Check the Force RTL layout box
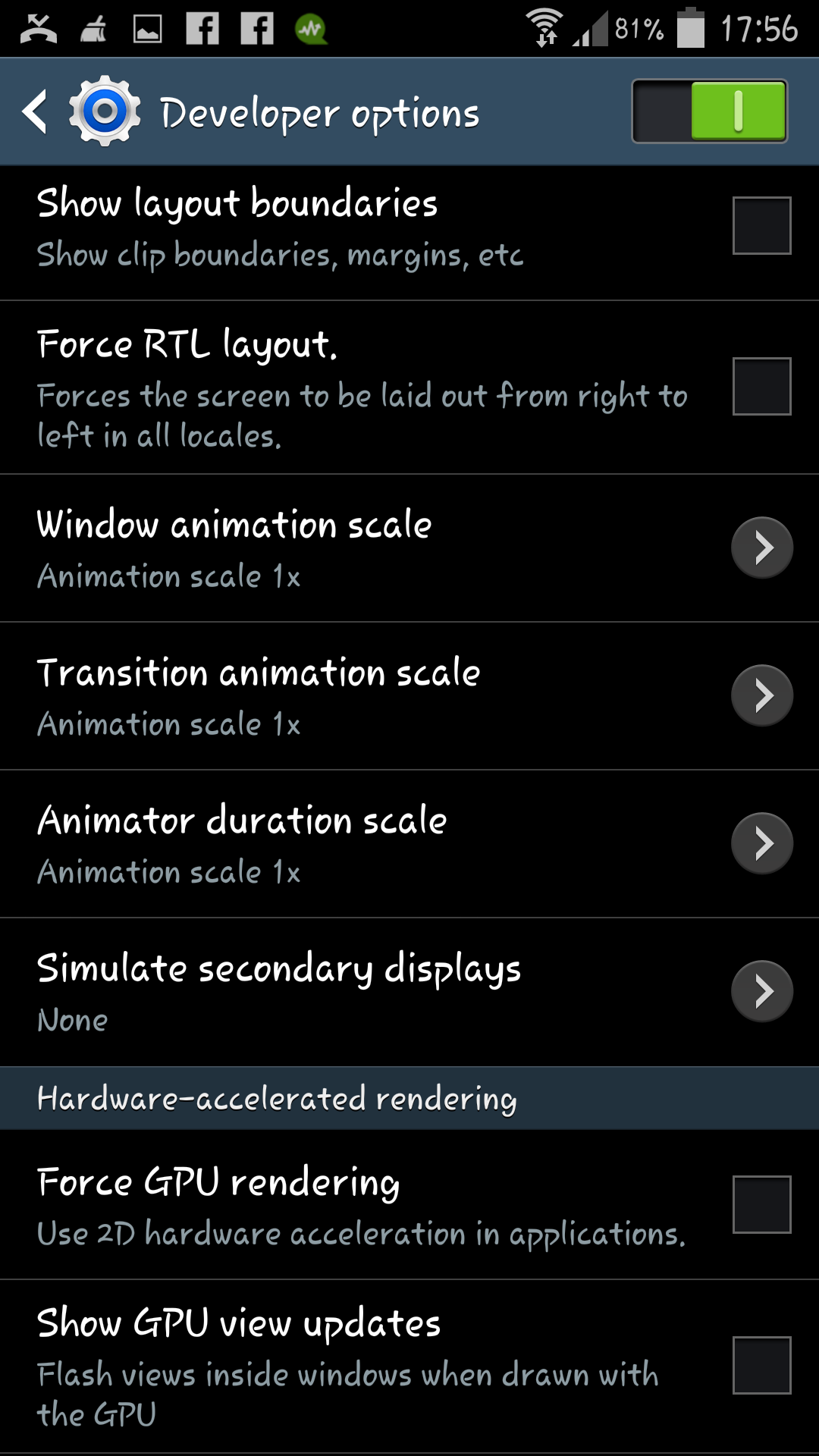Viewport: 819px width, 1456px height. (x=761, y=387)
